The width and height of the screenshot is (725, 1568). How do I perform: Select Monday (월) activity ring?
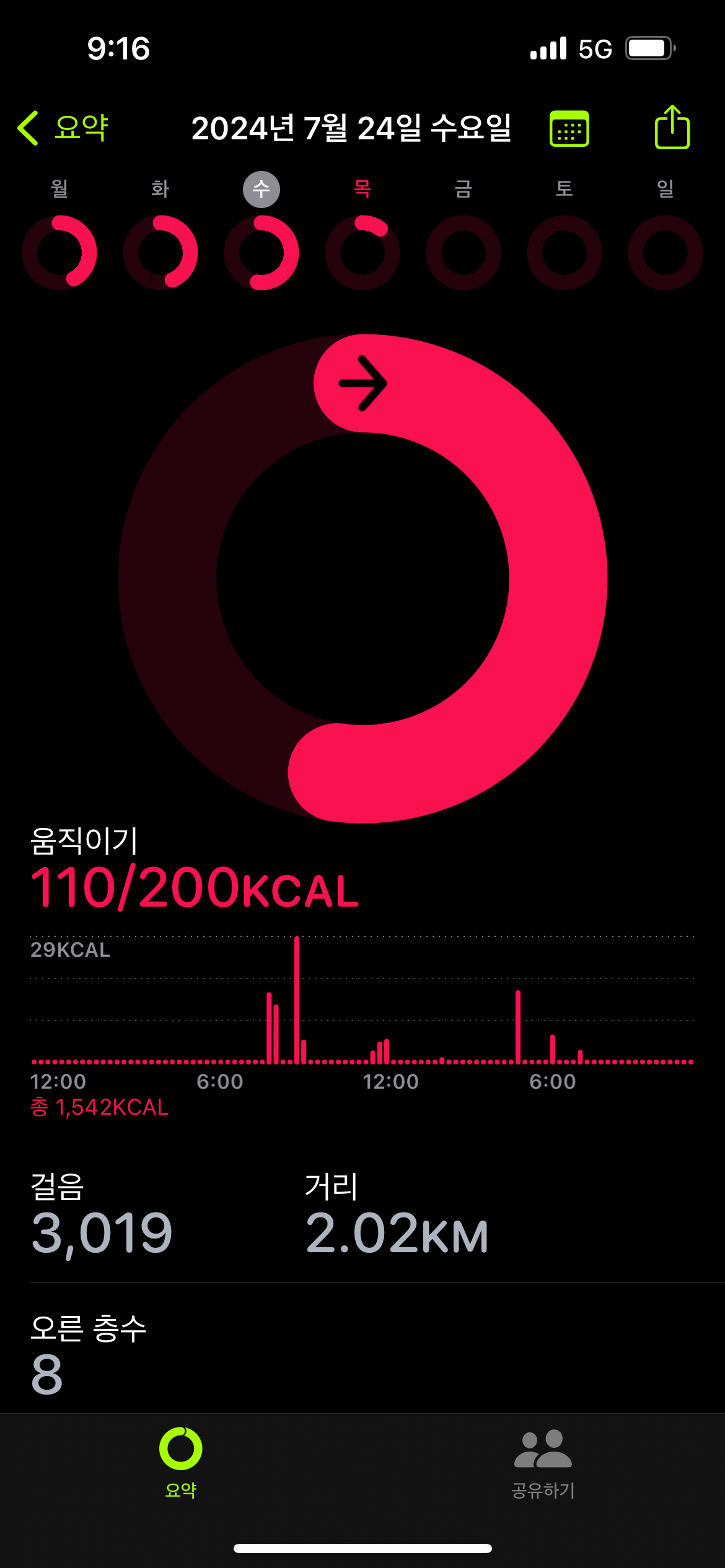pos(59,252)
